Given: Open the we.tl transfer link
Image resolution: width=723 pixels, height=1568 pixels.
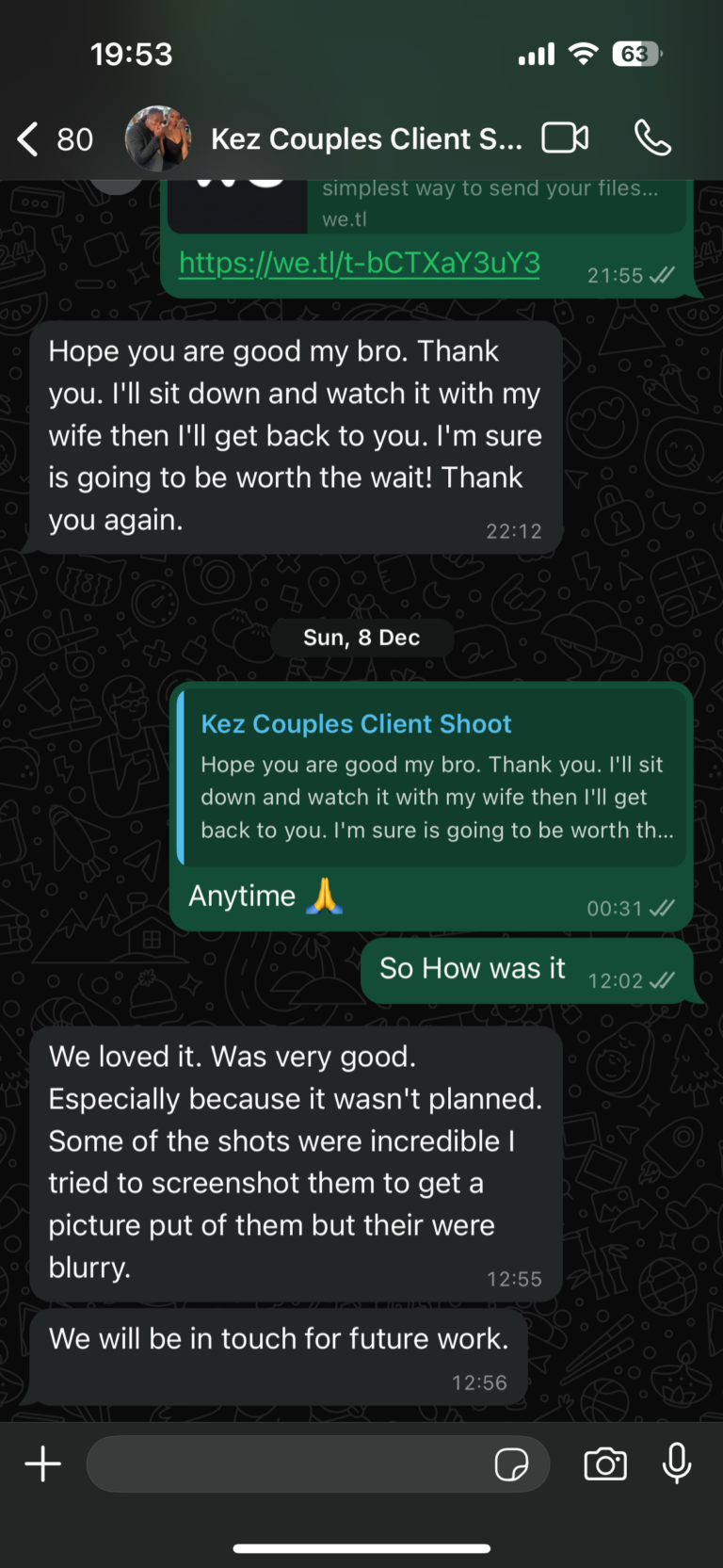Looking at the screenshot, I should (x=359, y=263).
